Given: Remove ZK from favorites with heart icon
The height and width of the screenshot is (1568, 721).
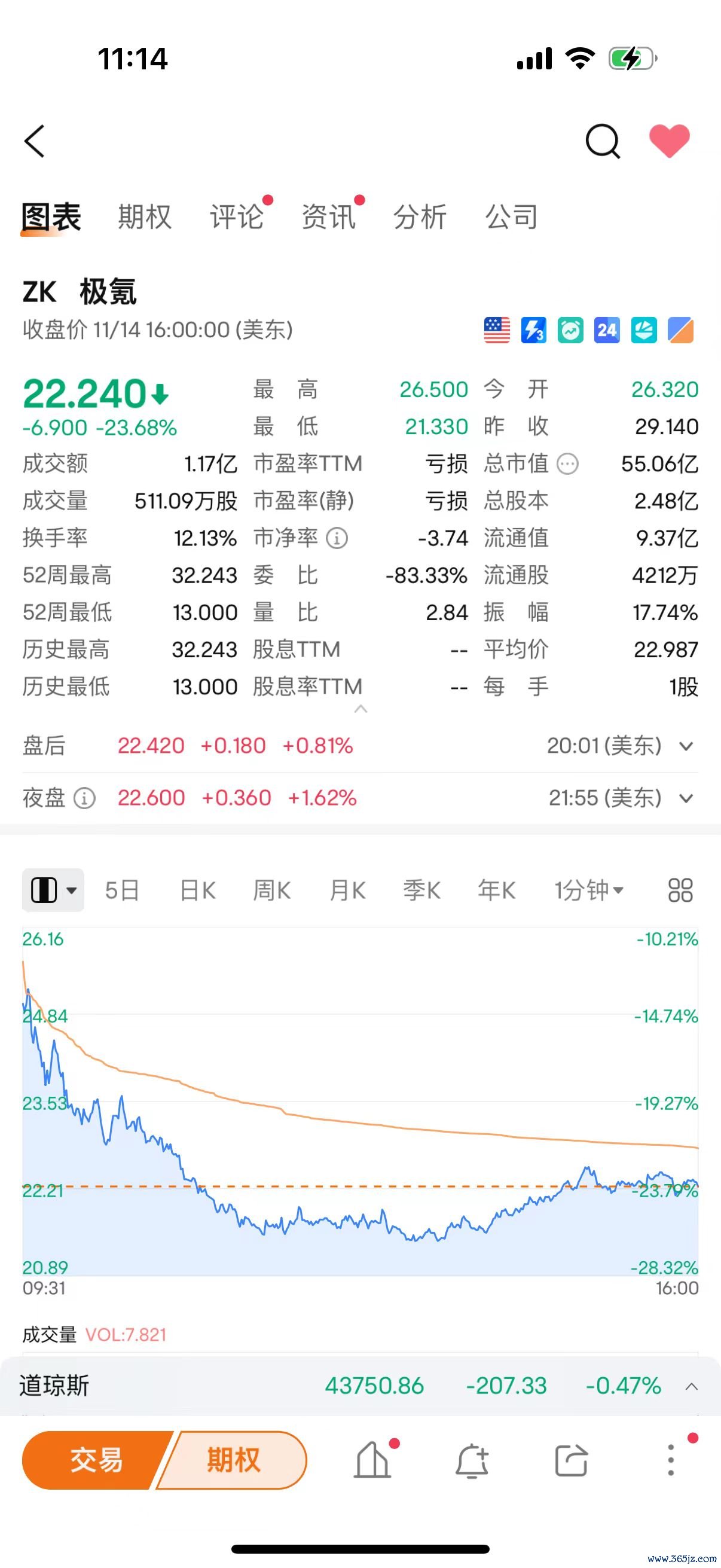Looking at the screenshot, I should [669, 141].
